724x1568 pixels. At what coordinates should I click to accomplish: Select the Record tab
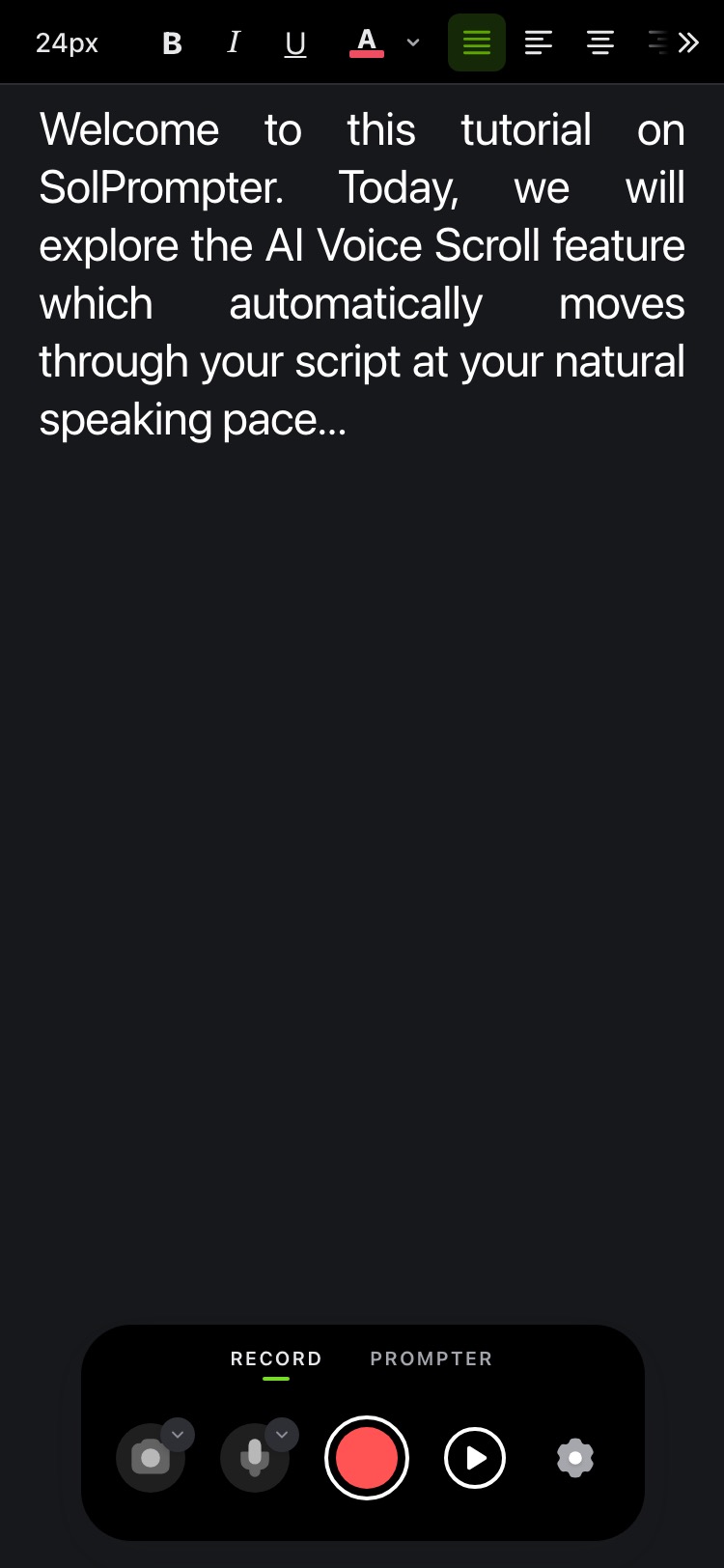click(276, 1358)
